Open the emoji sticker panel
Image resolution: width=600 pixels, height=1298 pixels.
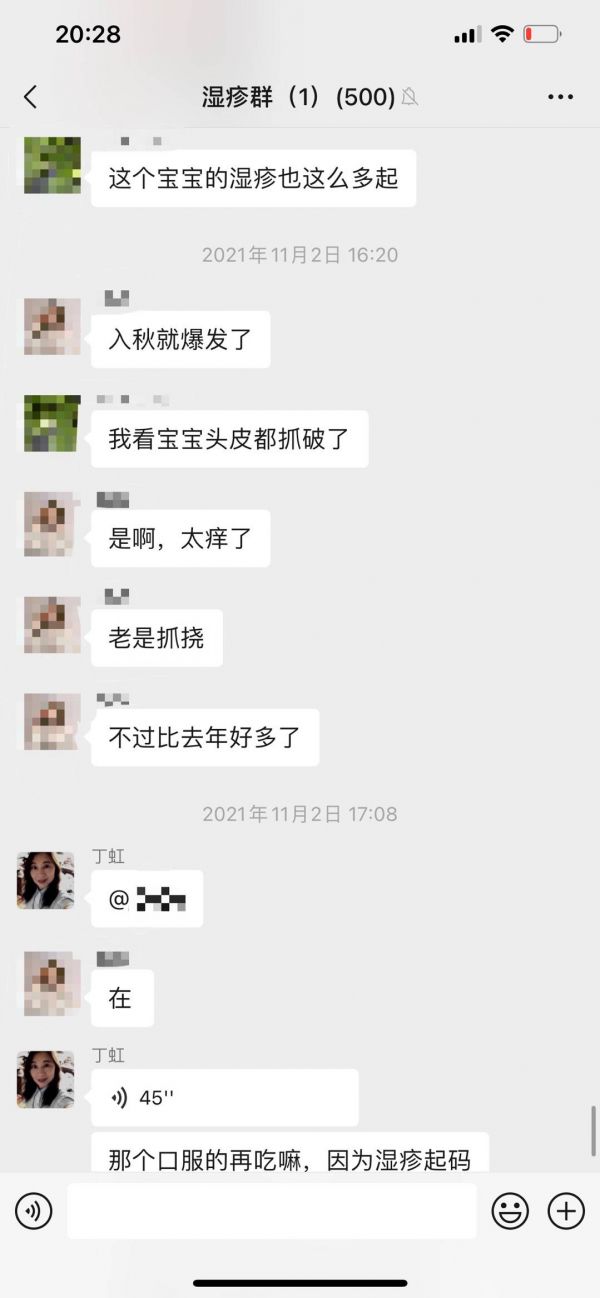click(510, 1211)
